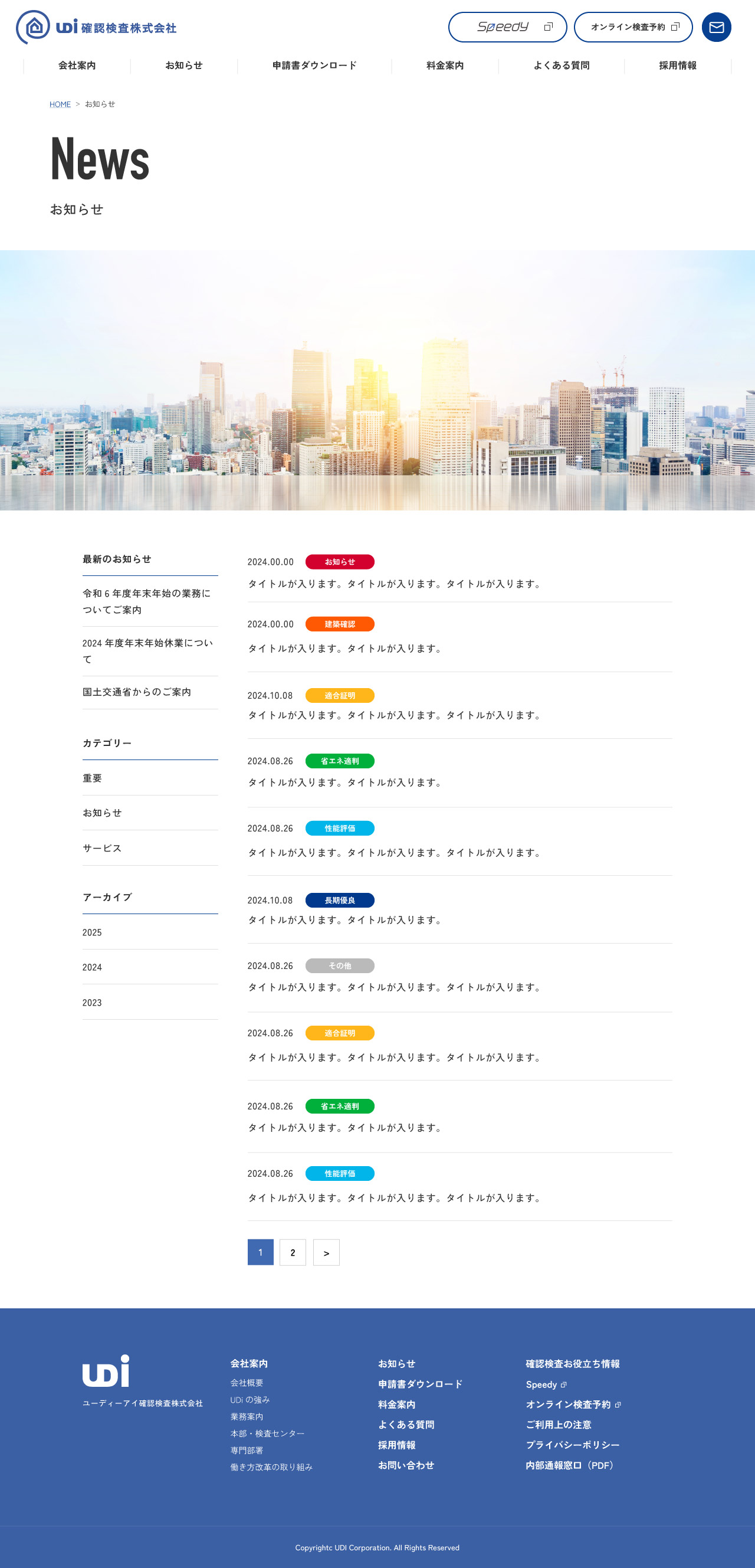The image size is (755, 1568).
Task: Open the Speedy external link button
Action: click(x=507, y=27)
